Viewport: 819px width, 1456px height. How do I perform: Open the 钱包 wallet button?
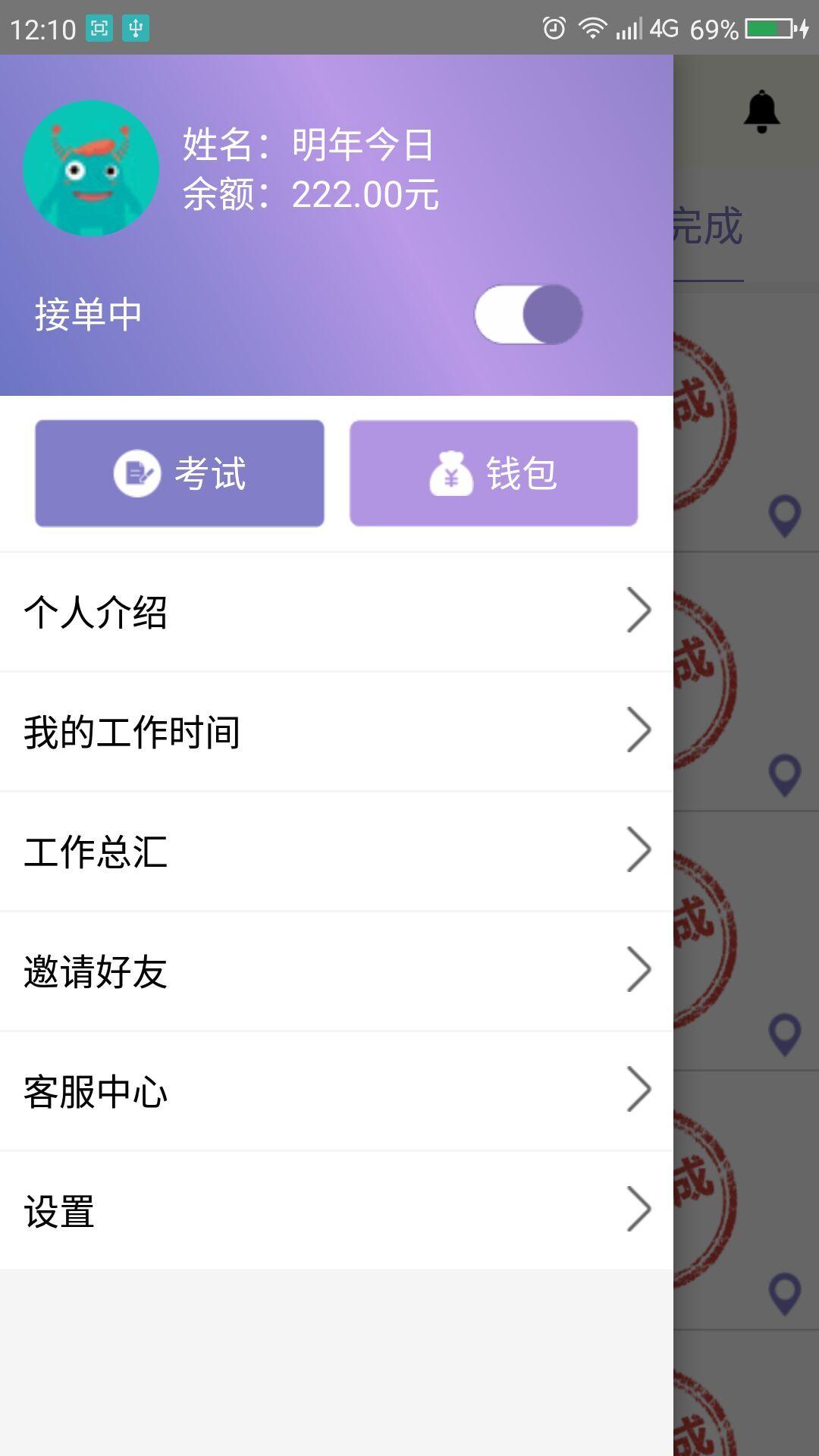[x=494, y=473]
